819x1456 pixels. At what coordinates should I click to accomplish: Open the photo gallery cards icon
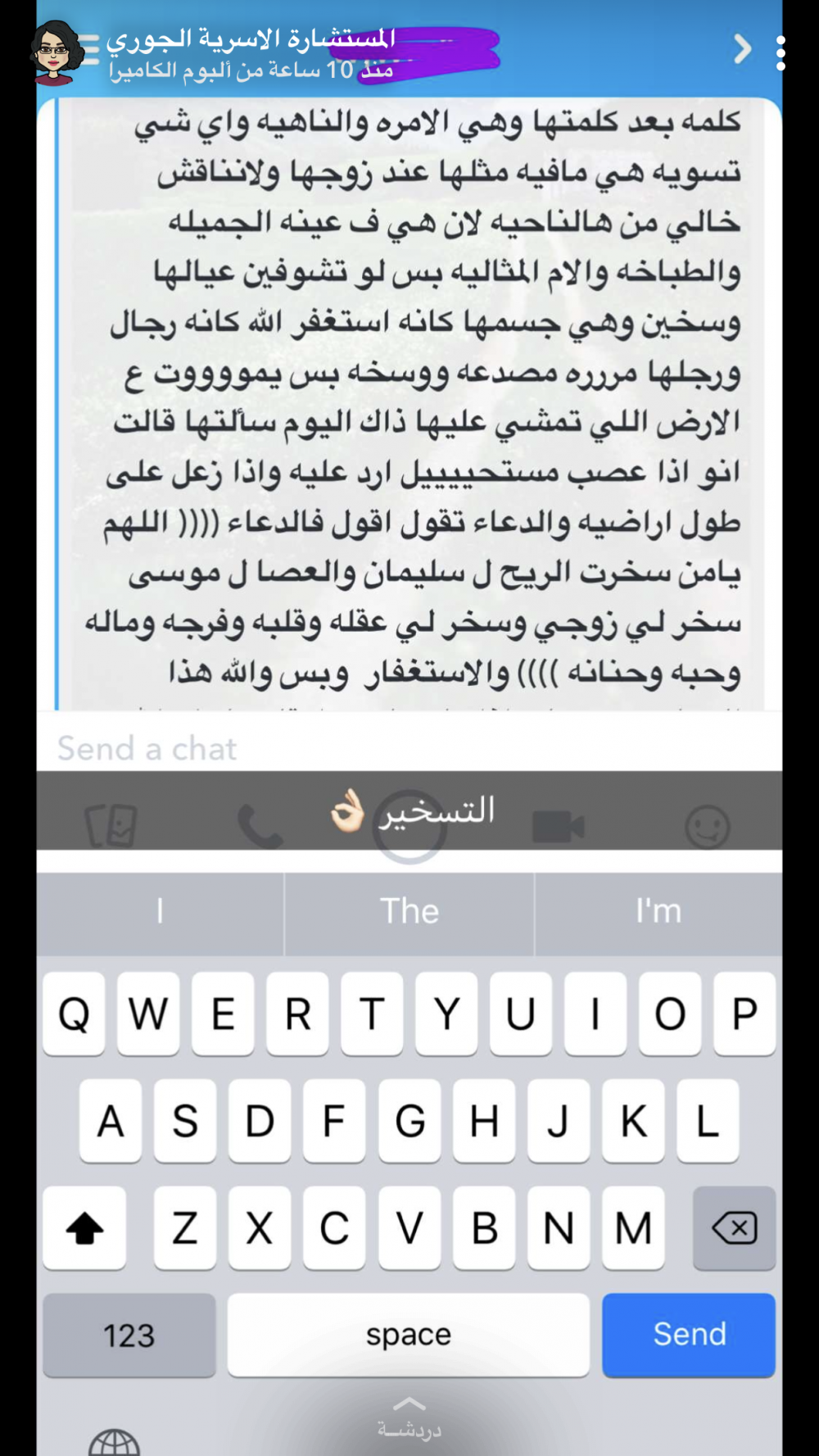(x=111, y=826)
